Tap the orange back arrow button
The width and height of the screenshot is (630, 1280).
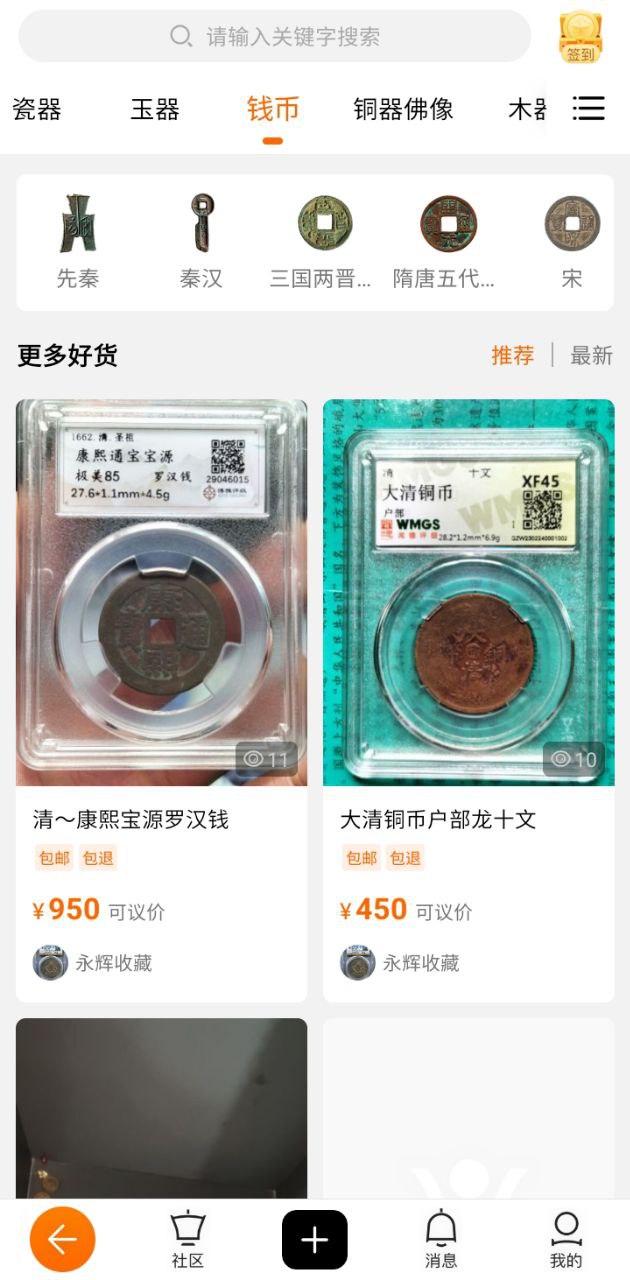pyautogui.click(x=62, y=1239)
